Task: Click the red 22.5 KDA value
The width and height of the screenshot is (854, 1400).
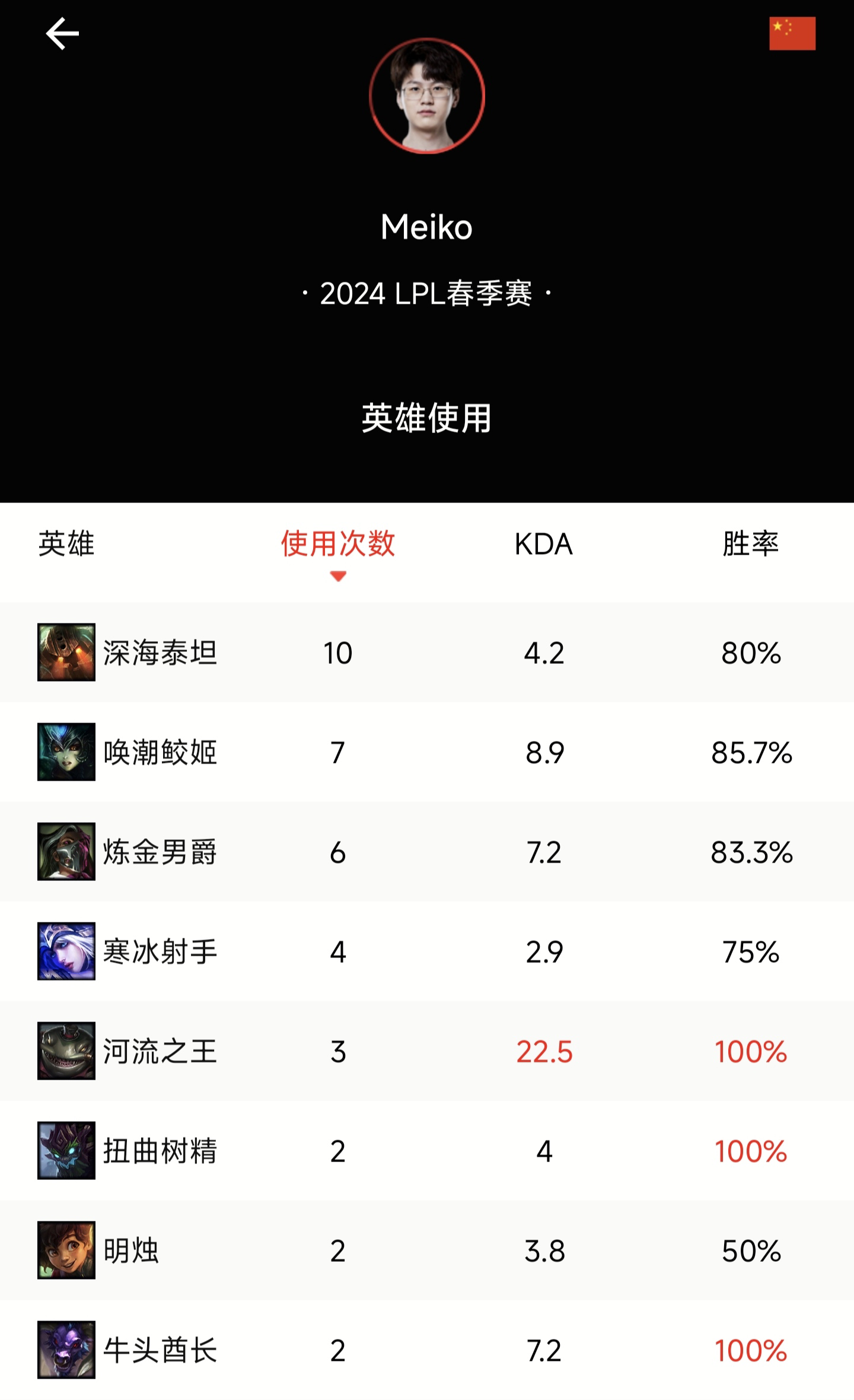Action: click(x=543, y=1051)
